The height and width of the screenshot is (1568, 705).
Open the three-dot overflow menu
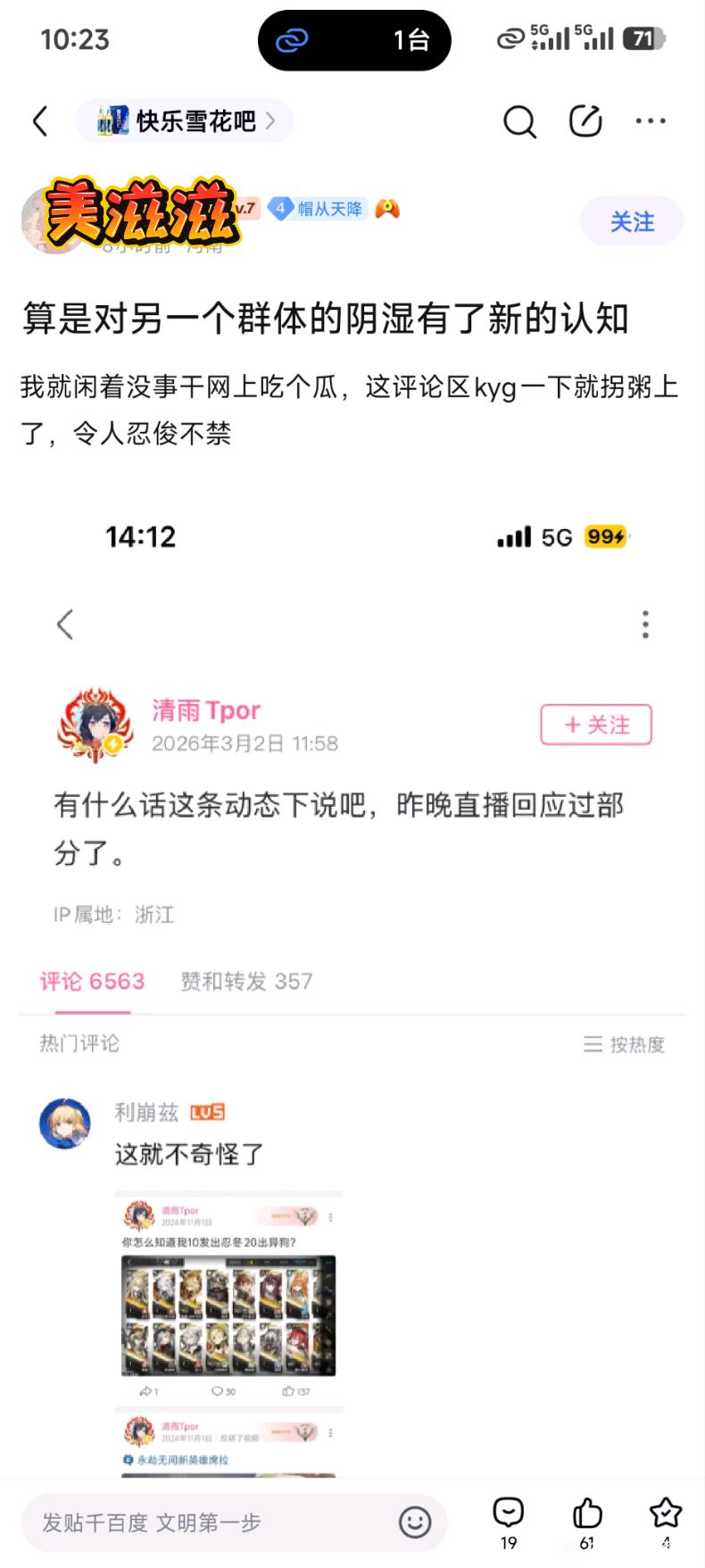tap(651, 121)
